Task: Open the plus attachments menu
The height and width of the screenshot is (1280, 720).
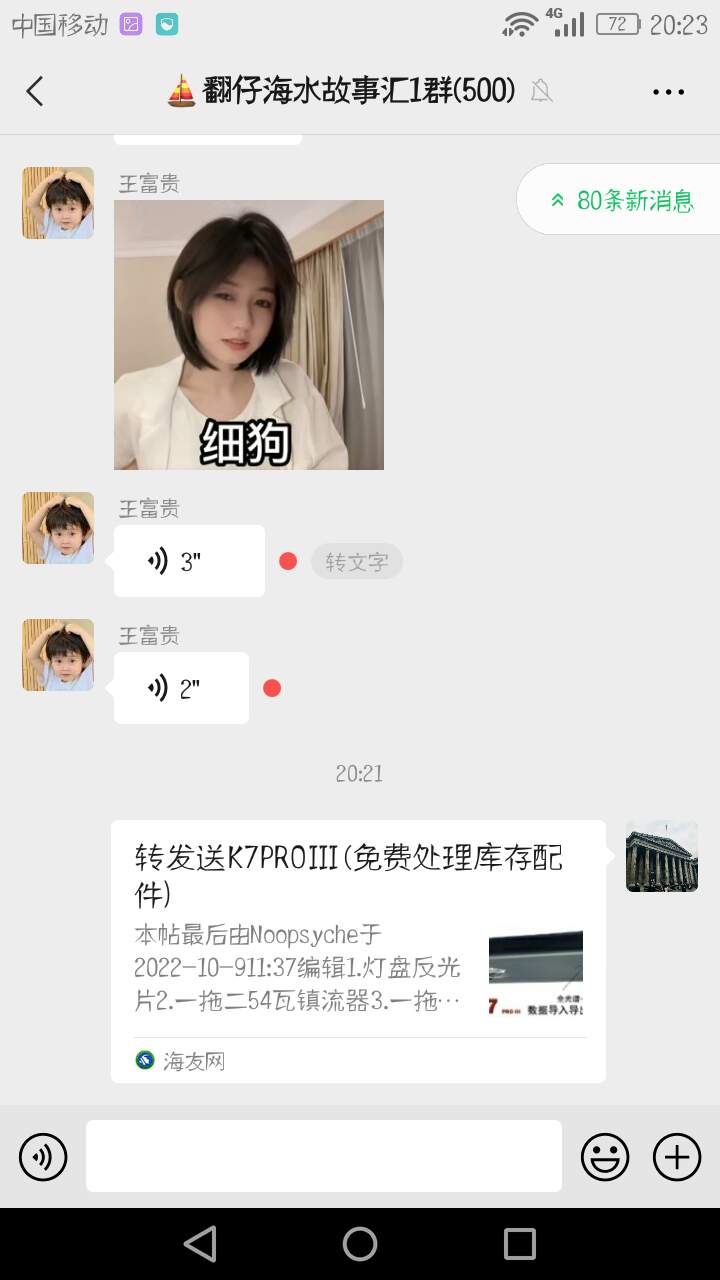Action: tap(677, 1157)
